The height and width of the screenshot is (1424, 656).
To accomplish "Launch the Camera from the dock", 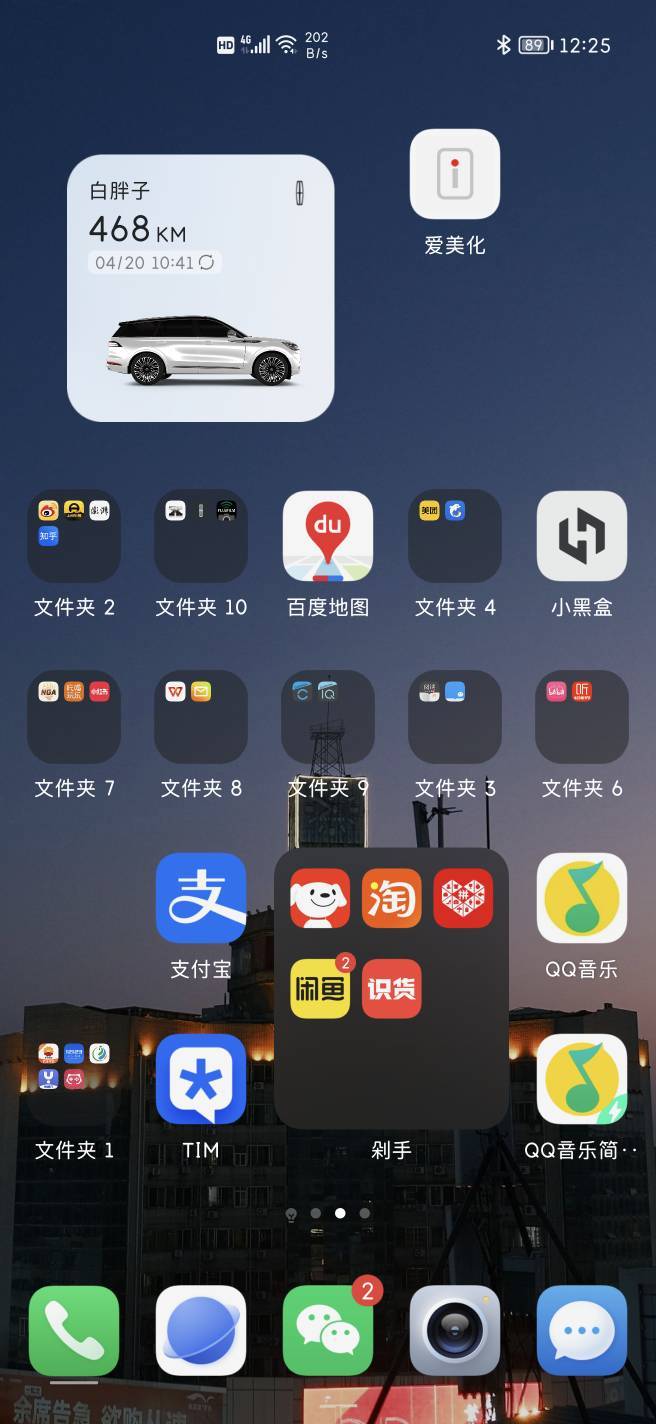I will [x=455, y=1331].
